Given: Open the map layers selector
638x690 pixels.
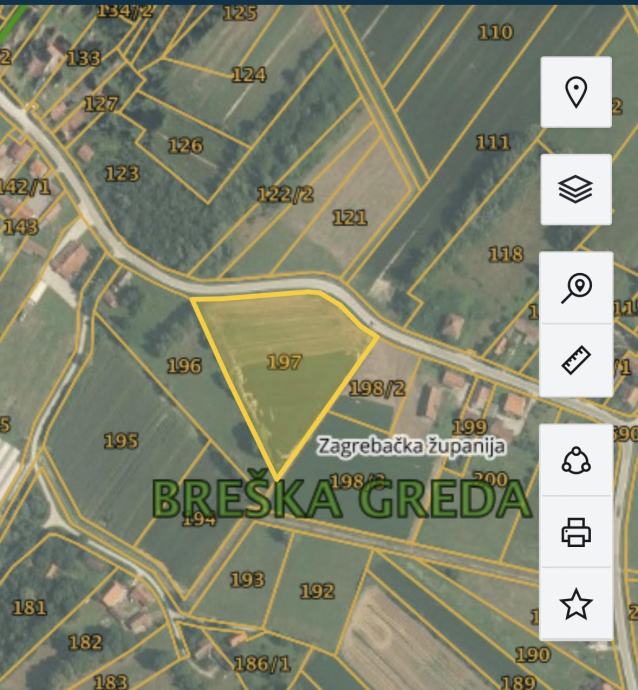Looking at the screenshot, I should point(576,189).
